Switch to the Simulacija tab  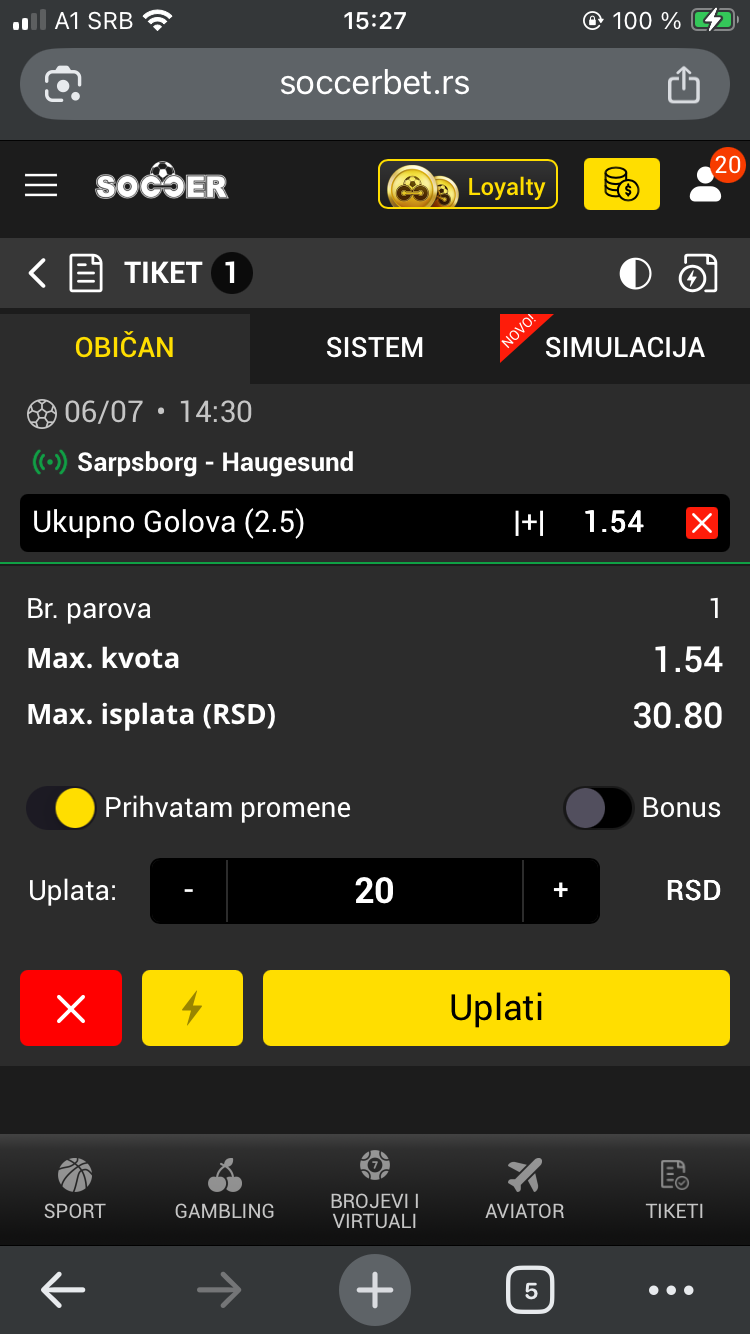tap(624, 348)
